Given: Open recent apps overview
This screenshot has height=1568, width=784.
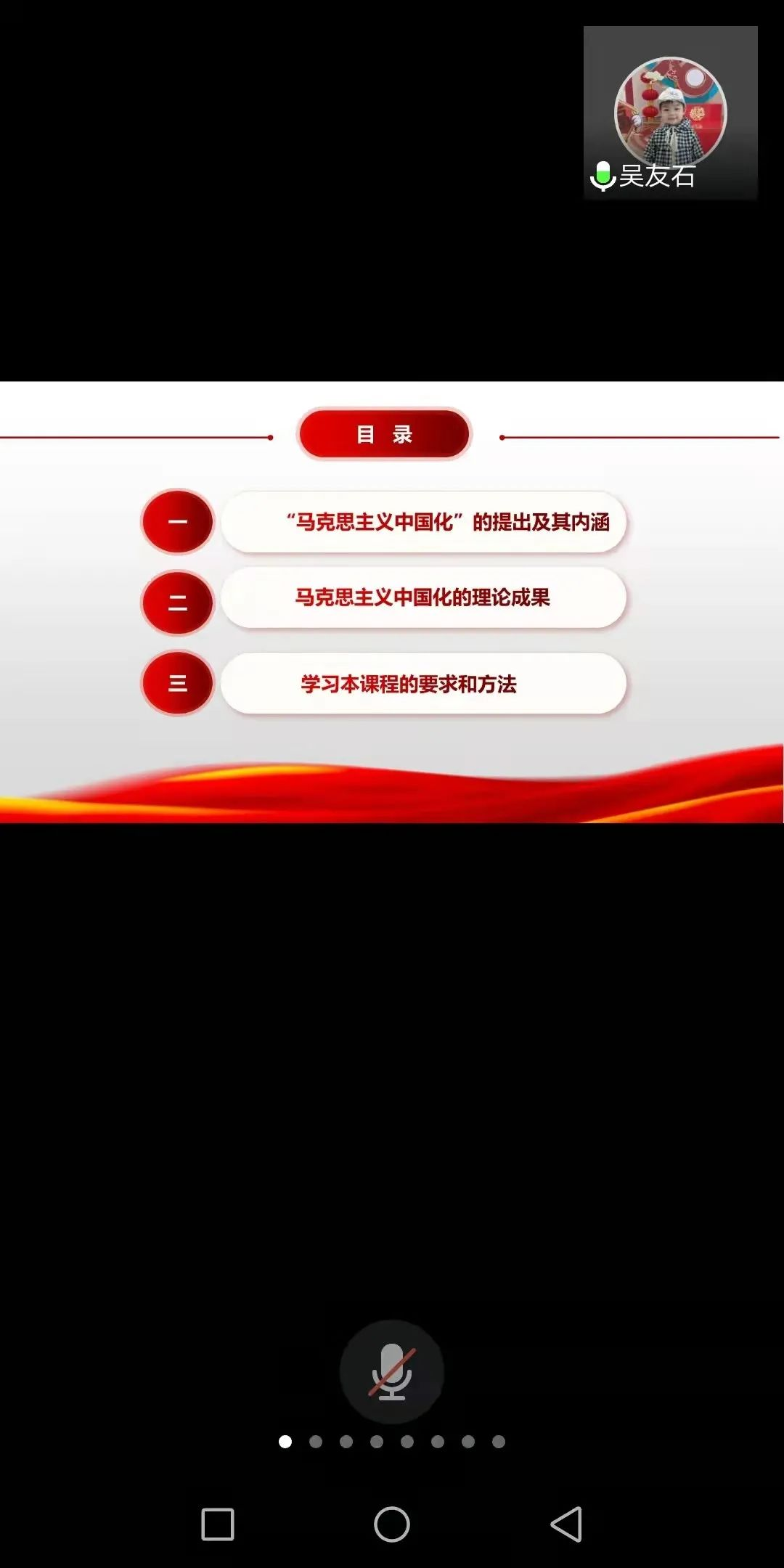Looking at the screenshot, I should pyautogui.click(x=218, y=1524).
